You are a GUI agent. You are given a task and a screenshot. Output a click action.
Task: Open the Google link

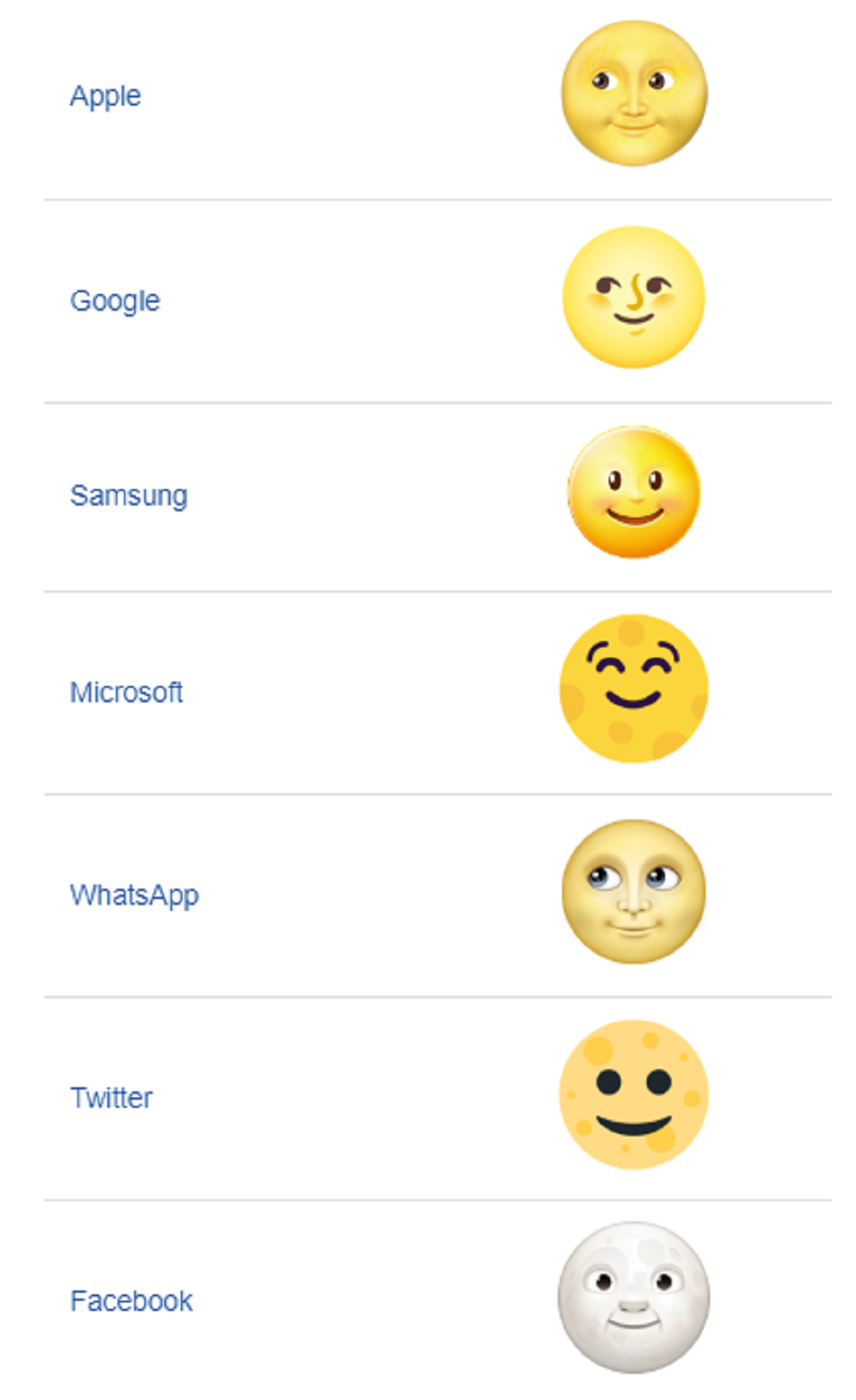pos(115,300)
